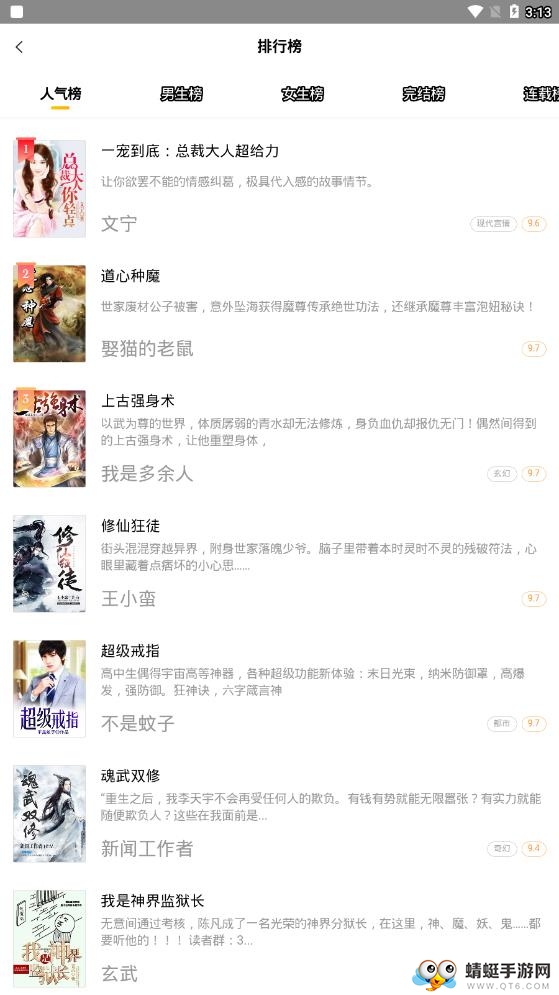
Task: Open the novel 修仙狂徒
Action: 279,563
